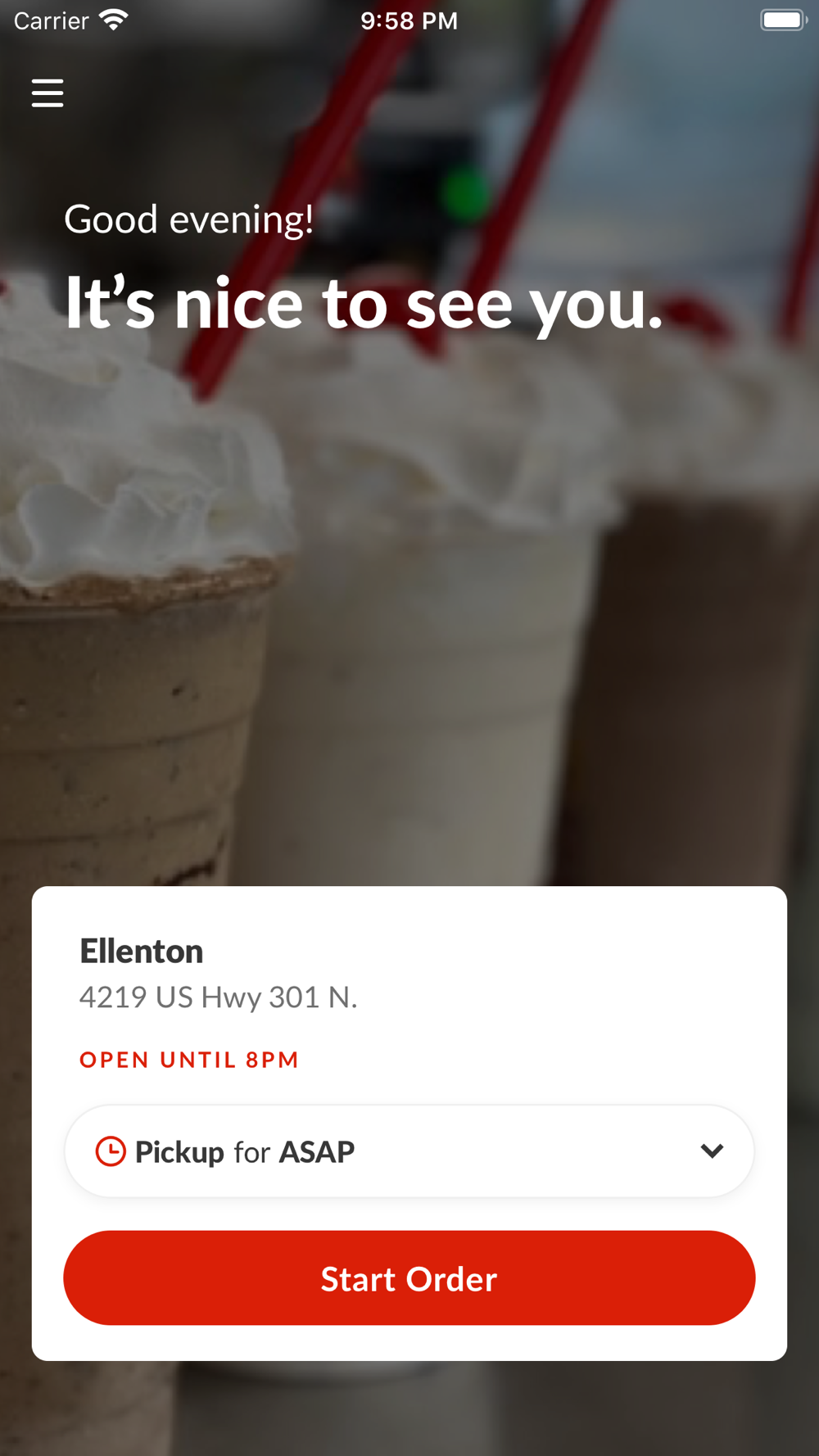The height and width of the screenshot is (1456, 819).
Task: Expand the Pickup for ASAP dropdown
Action: tap(409, 1151)
